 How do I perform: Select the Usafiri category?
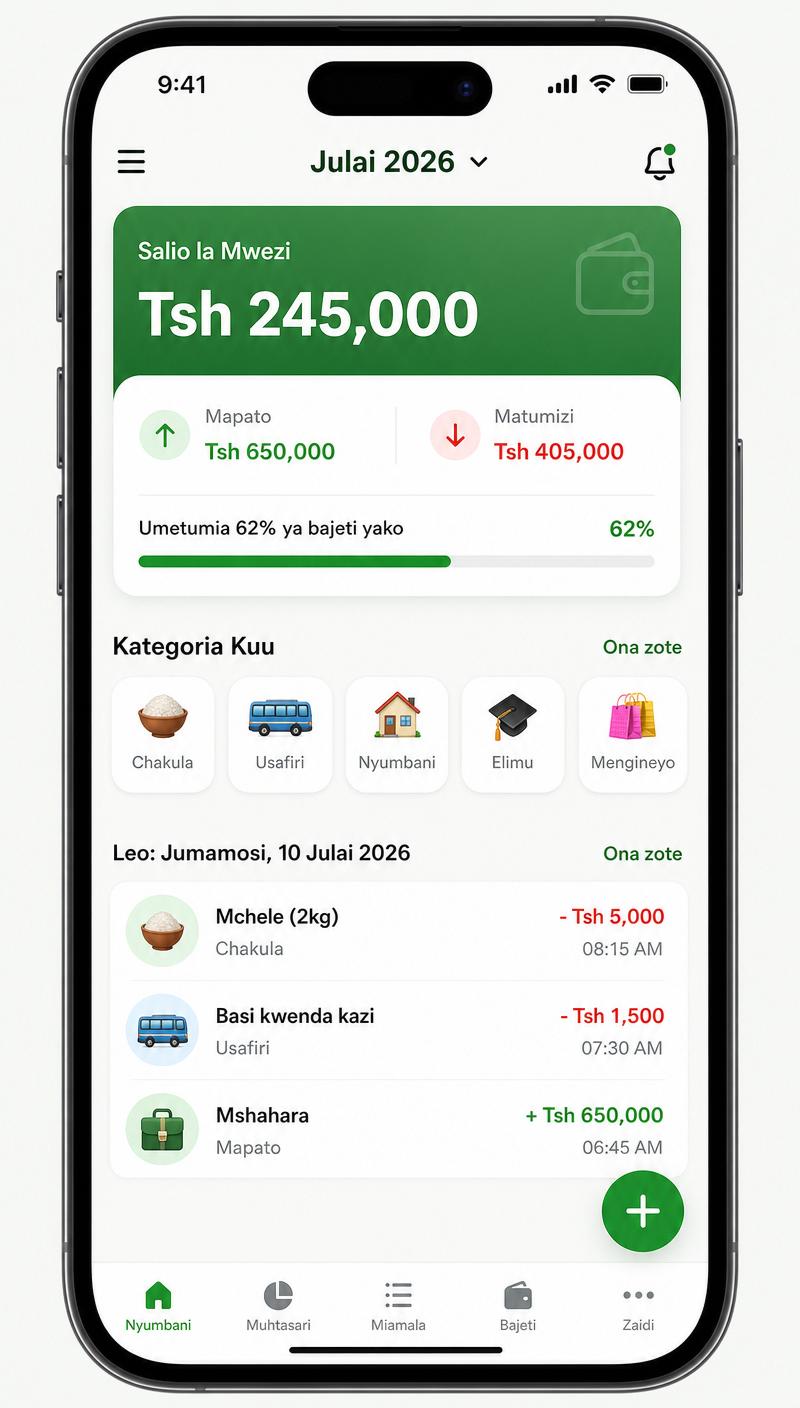pyautogui.click(x=280, y=735)
